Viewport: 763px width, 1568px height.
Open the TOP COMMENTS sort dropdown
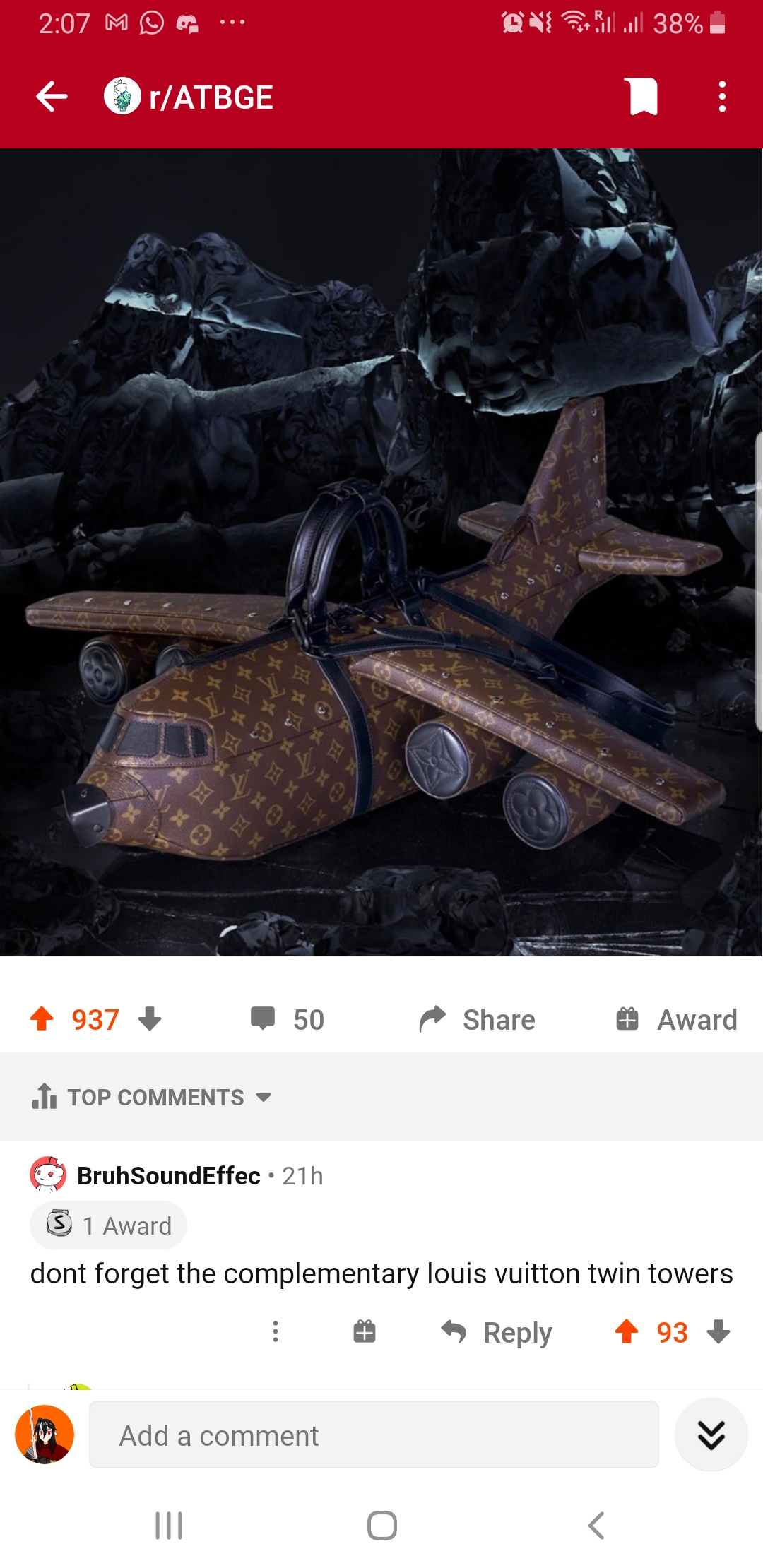[154, 1097]
